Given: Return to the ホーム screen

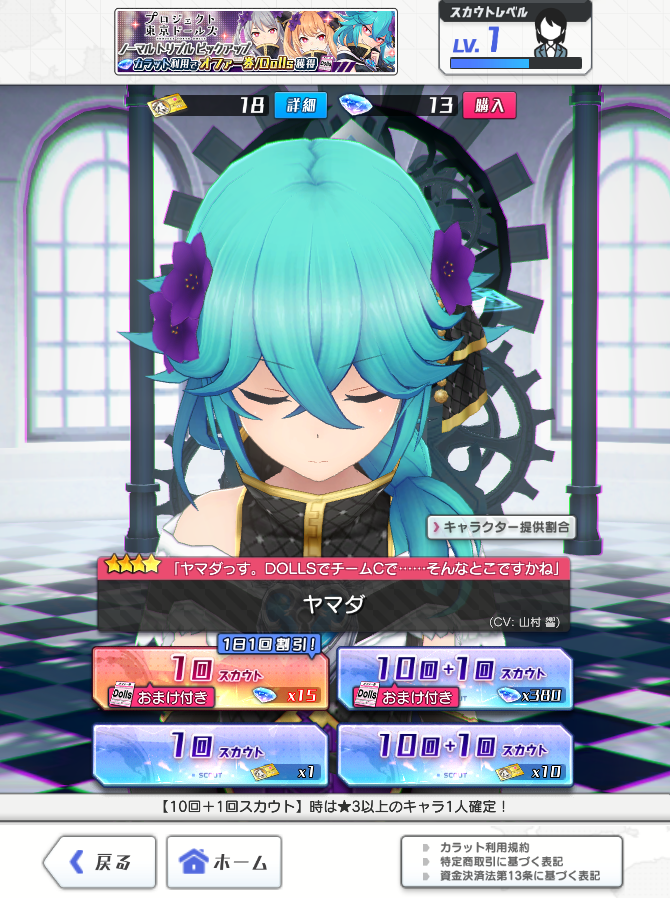Looking at the screenshot, I should tap(224, 861).
